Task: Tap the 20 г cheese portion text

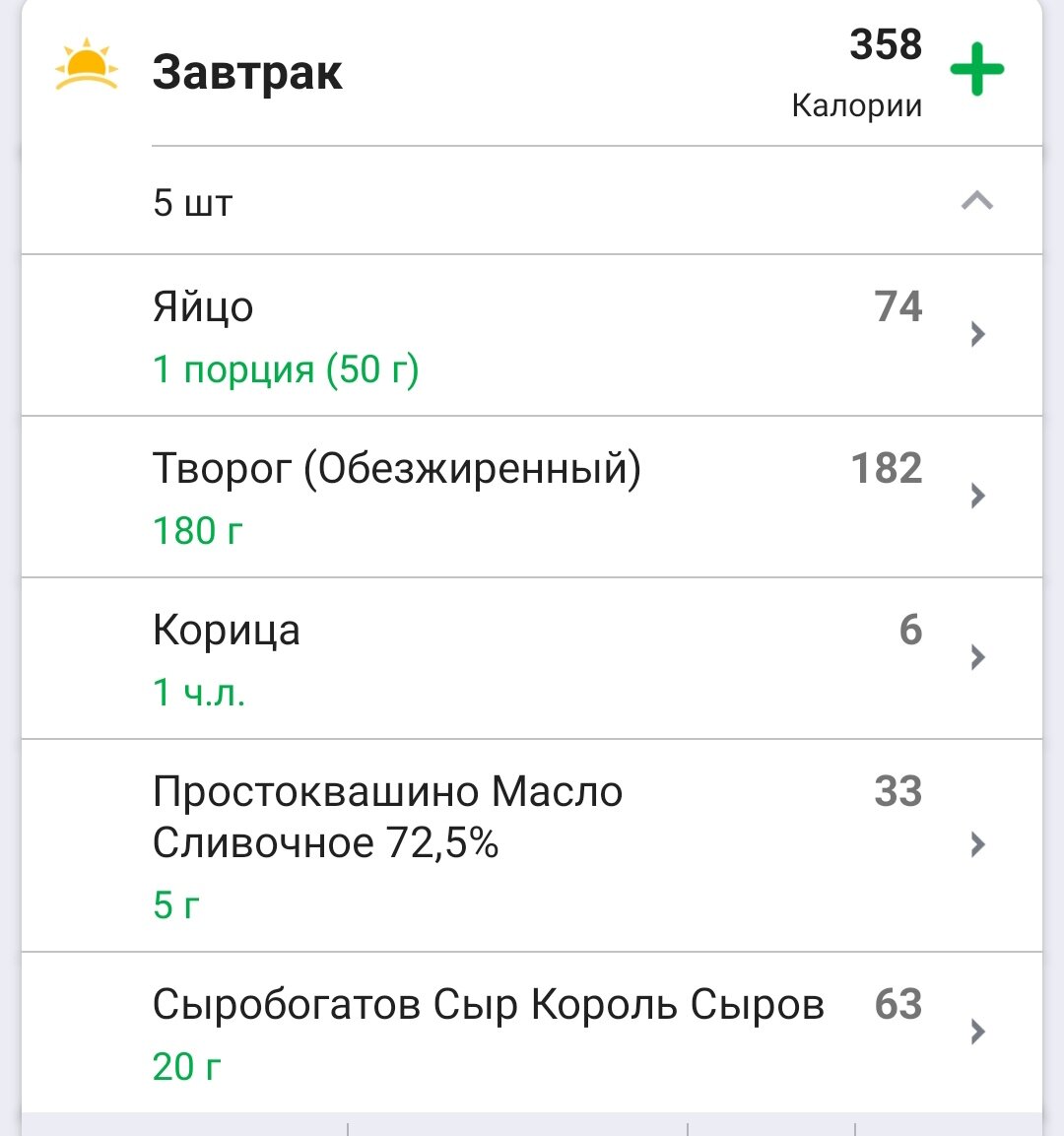Action: tap(187, 1066)
